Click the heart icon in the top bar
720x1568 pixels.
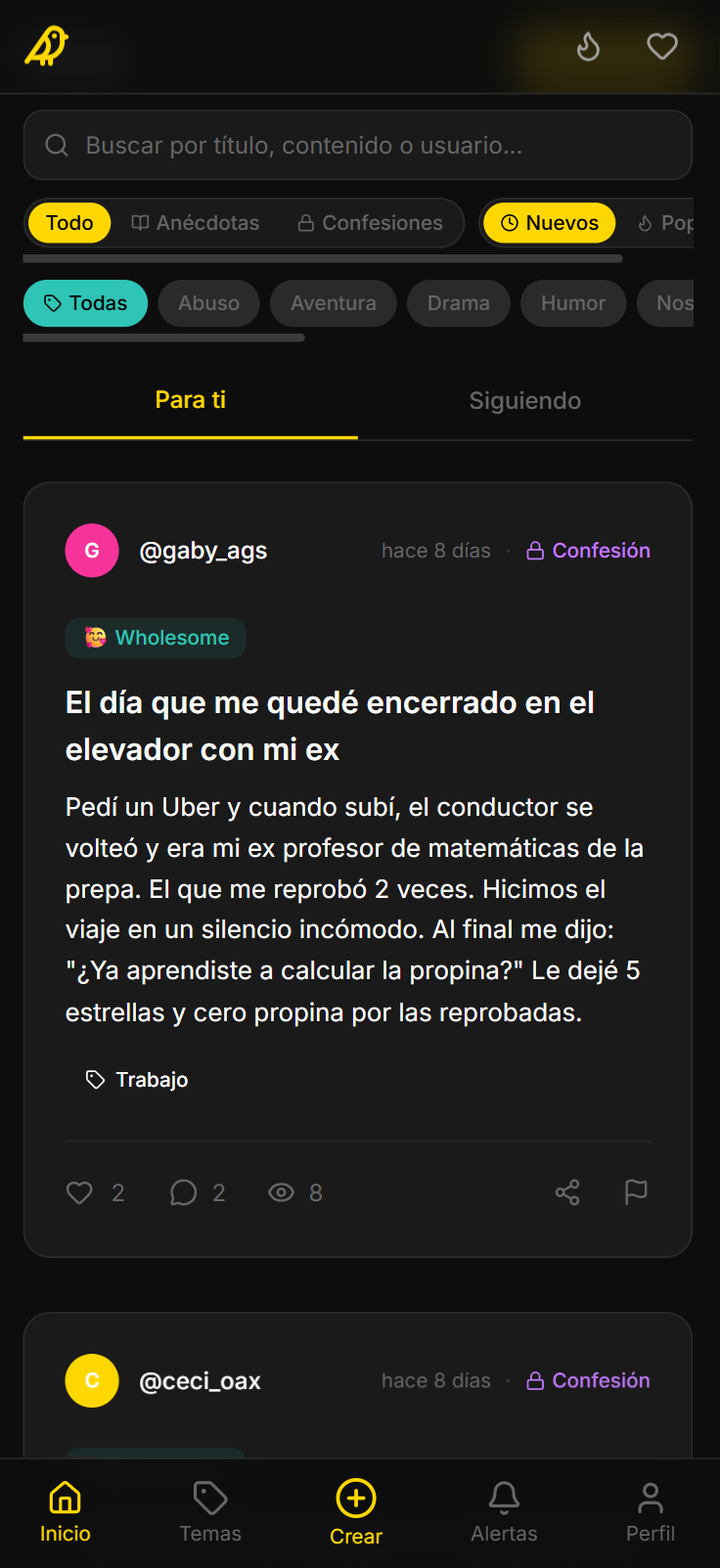pos(662,46)
